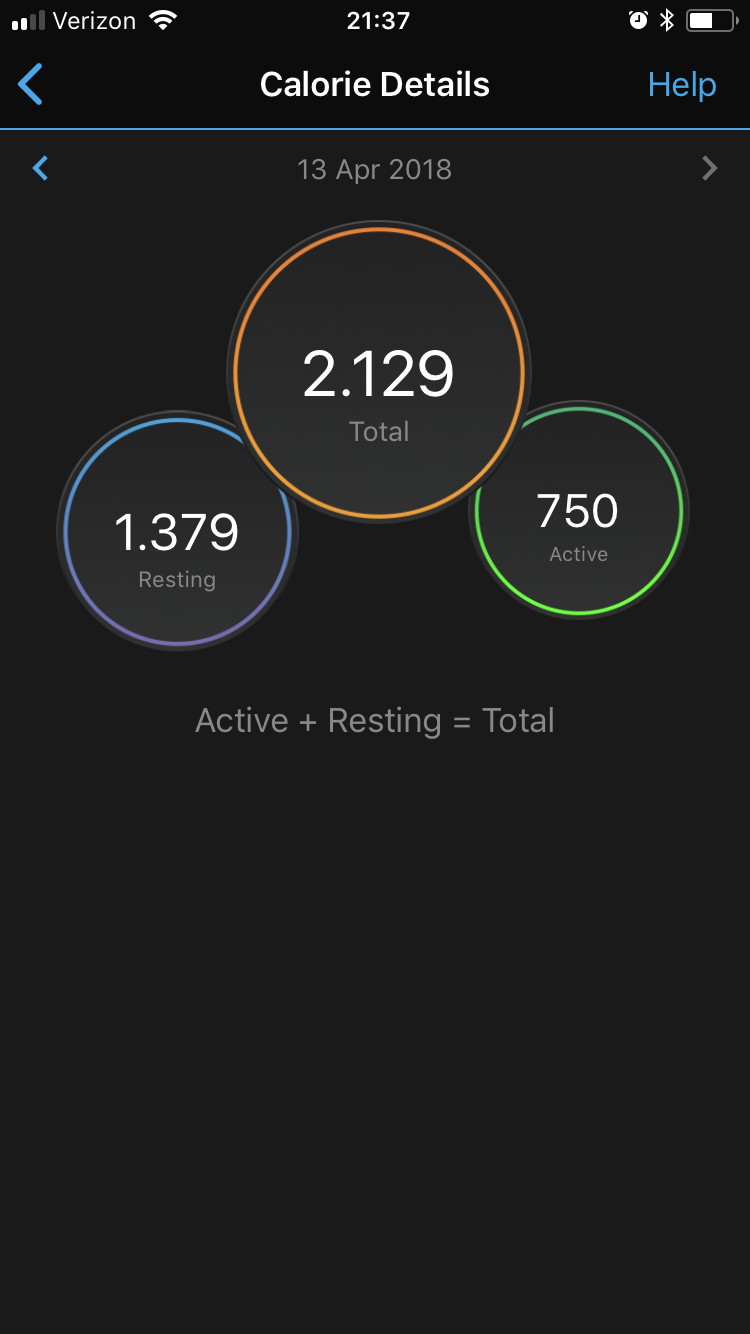Go to the previous day

click(x=41, y=168)
